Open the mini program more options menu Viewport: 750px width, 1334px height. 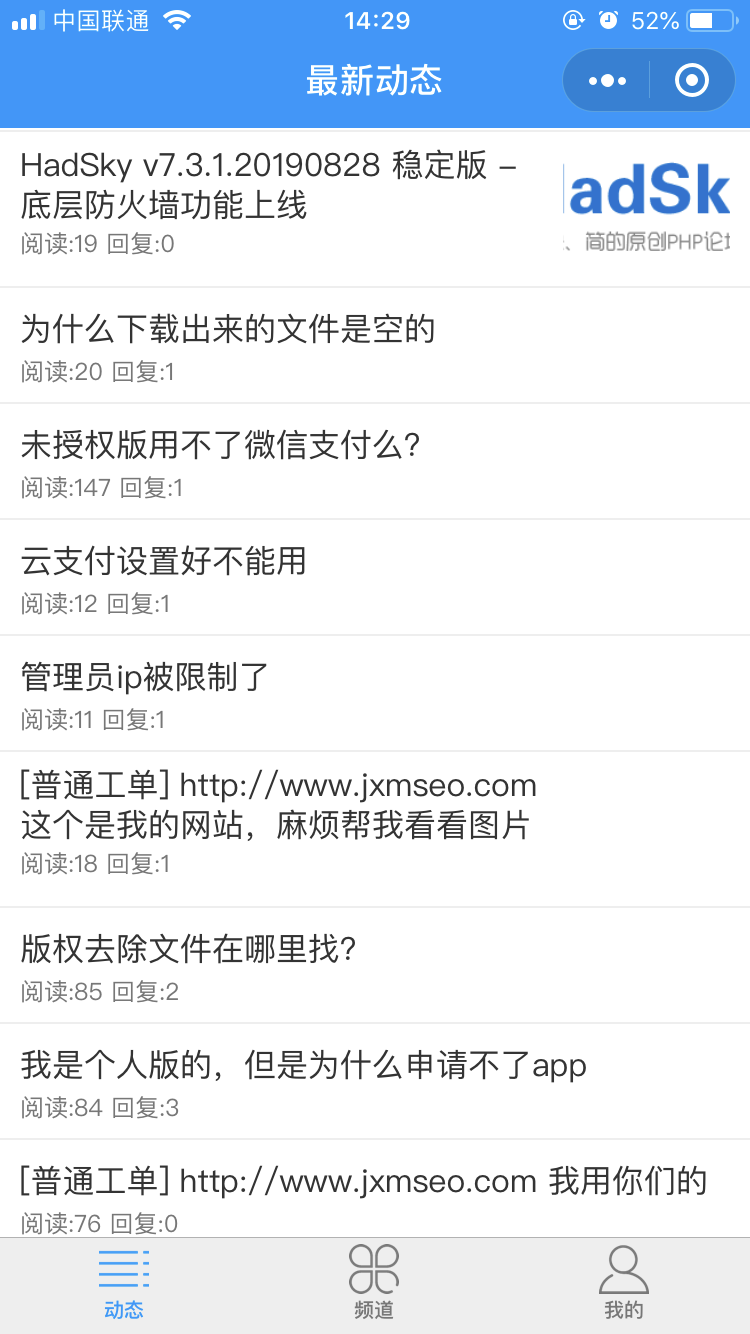[x=608, y=81]
